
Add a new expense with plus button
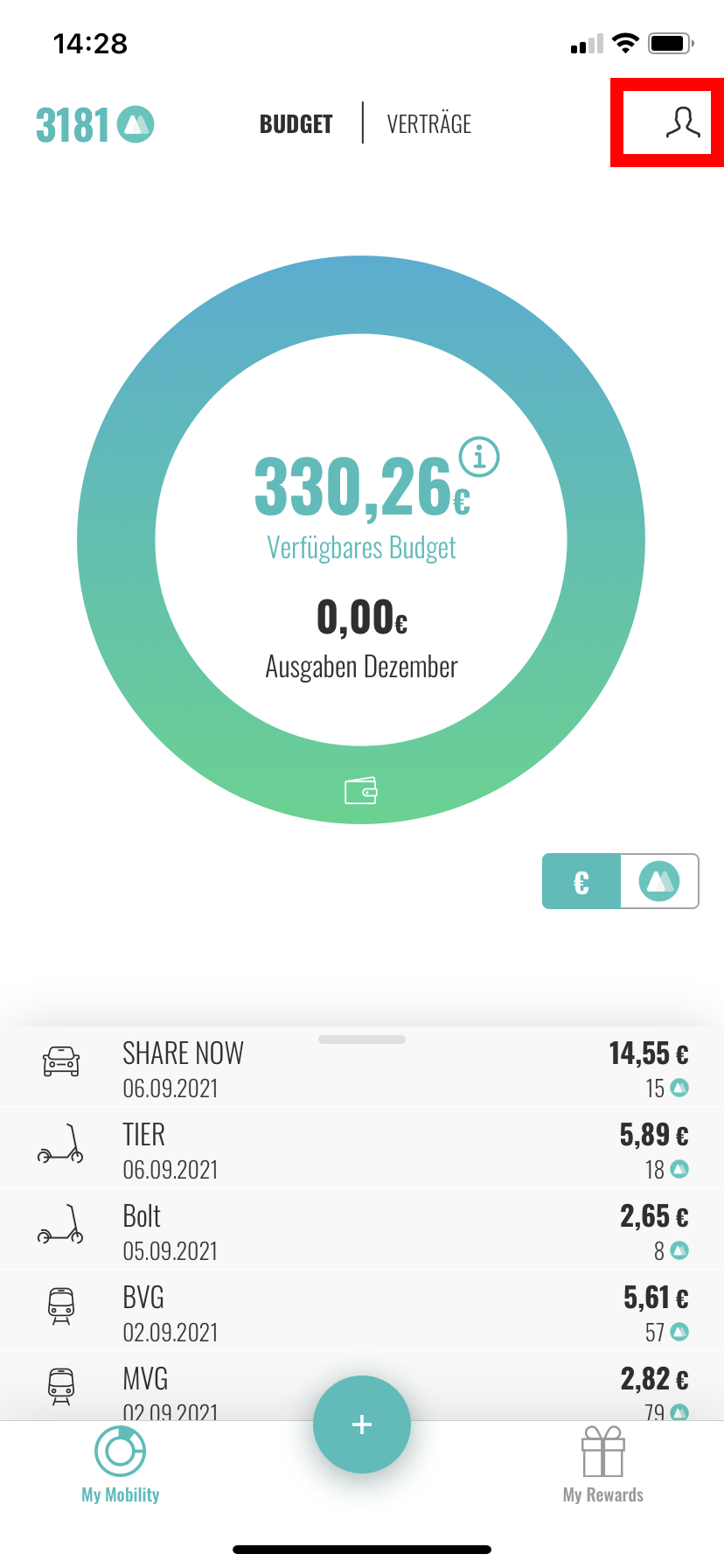click(x=362, y=1424)
